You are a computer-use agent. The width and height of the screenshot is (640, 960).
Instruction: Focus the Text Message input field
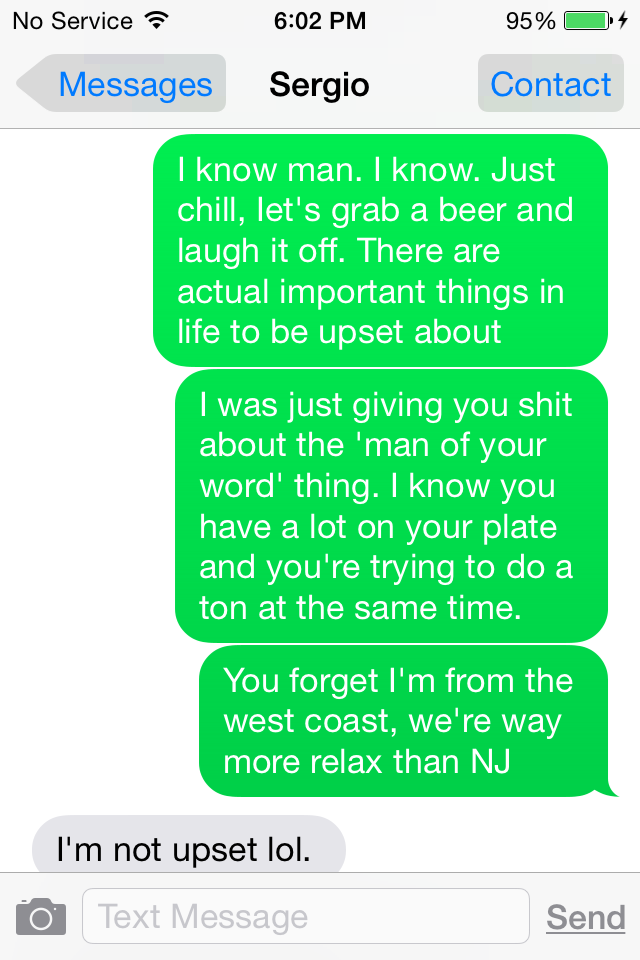pos(305,916)
